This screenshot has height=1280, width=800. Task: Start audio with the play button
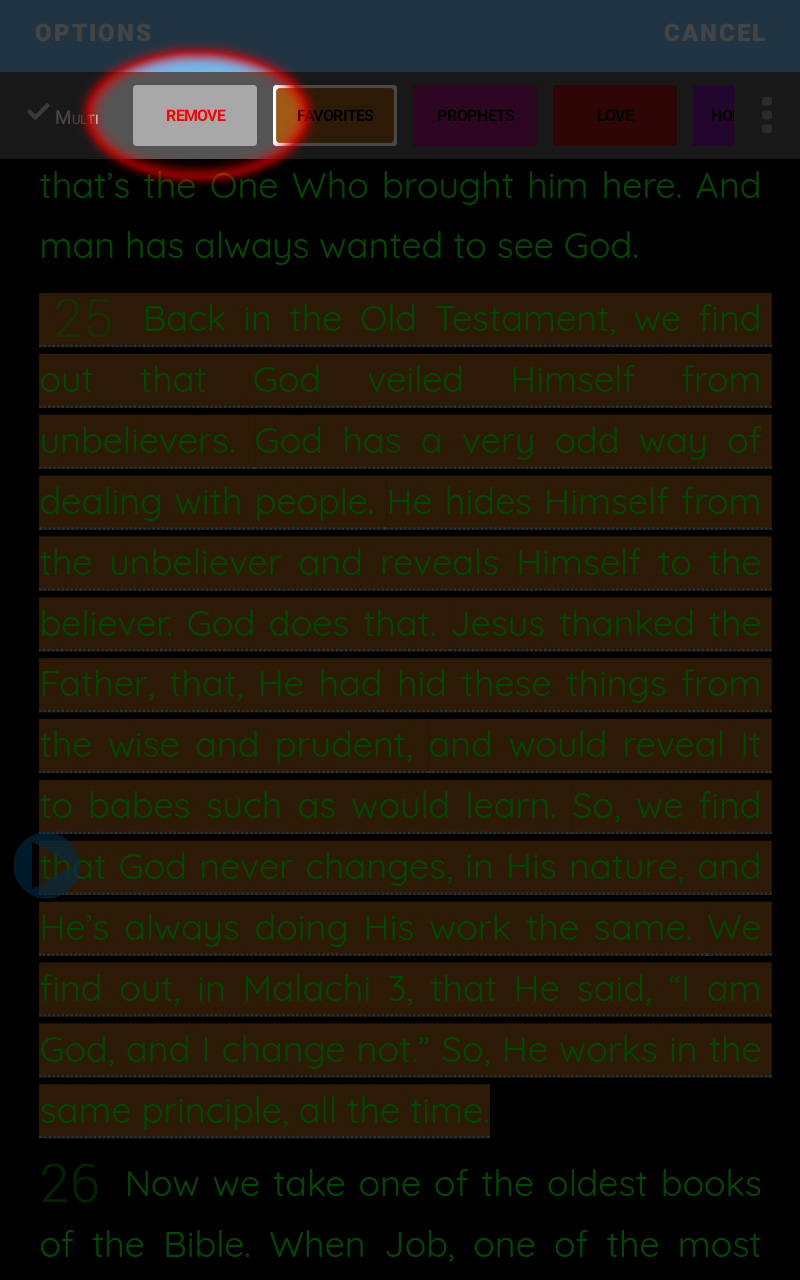45,865
